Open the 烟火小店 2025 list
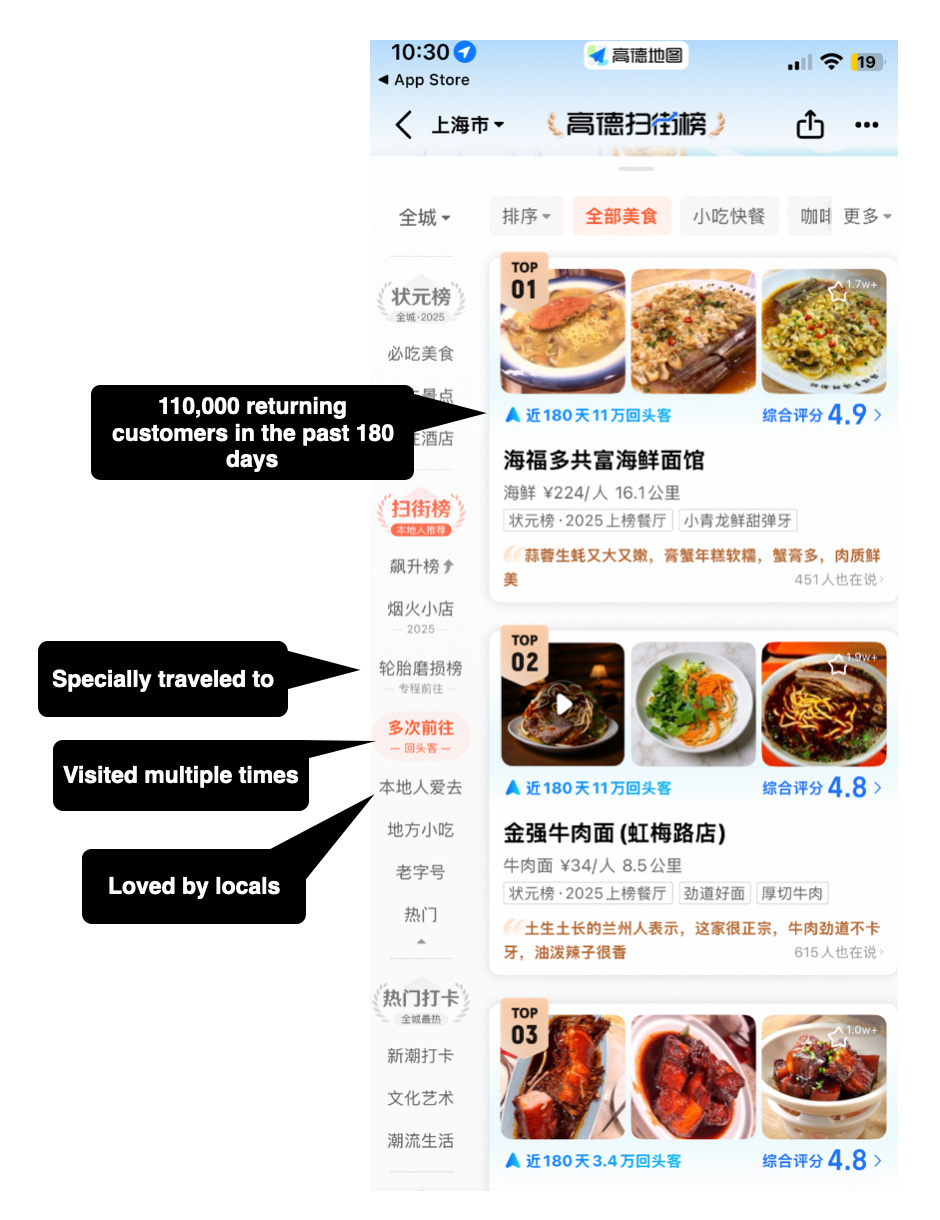 (421, 615)
